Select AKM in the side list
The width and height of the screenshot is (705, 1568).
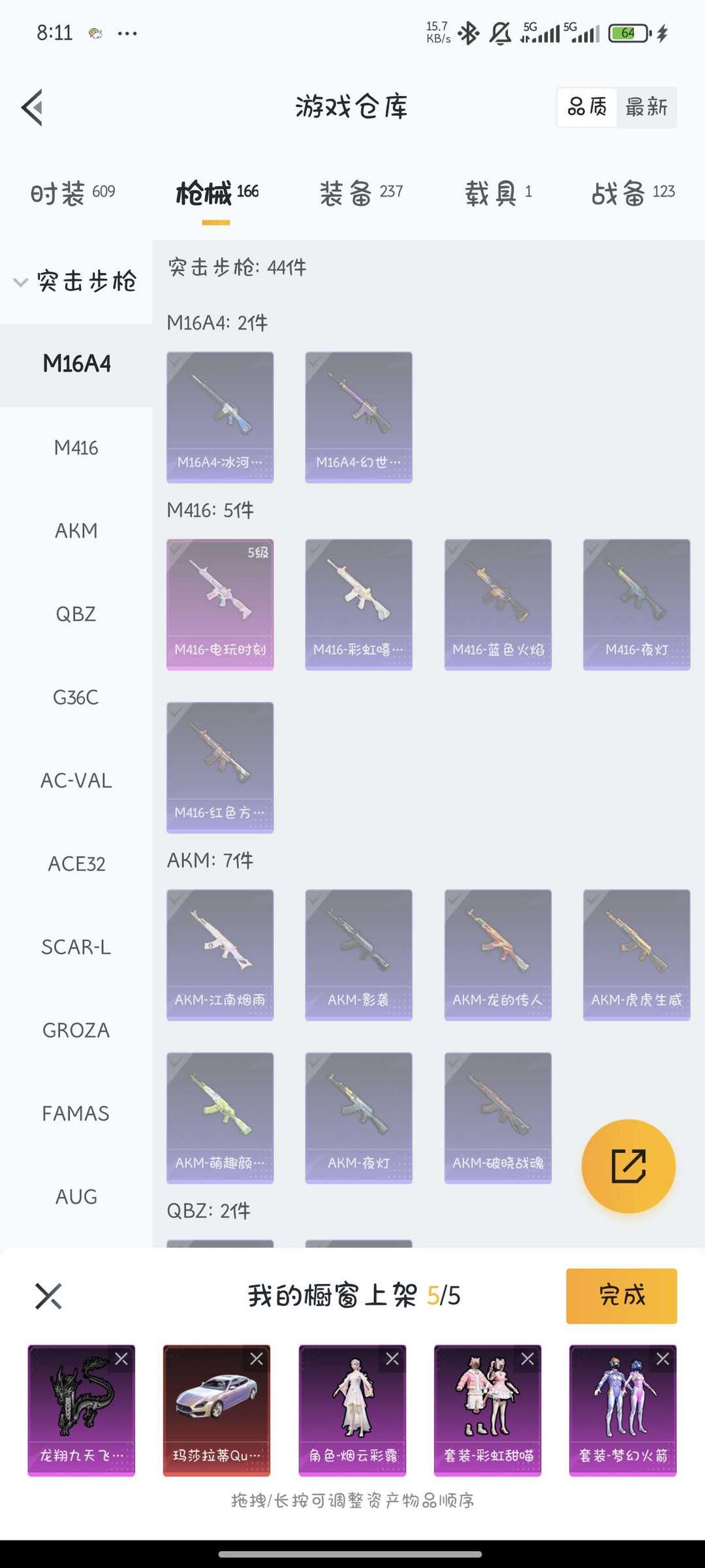coord(76,531)
